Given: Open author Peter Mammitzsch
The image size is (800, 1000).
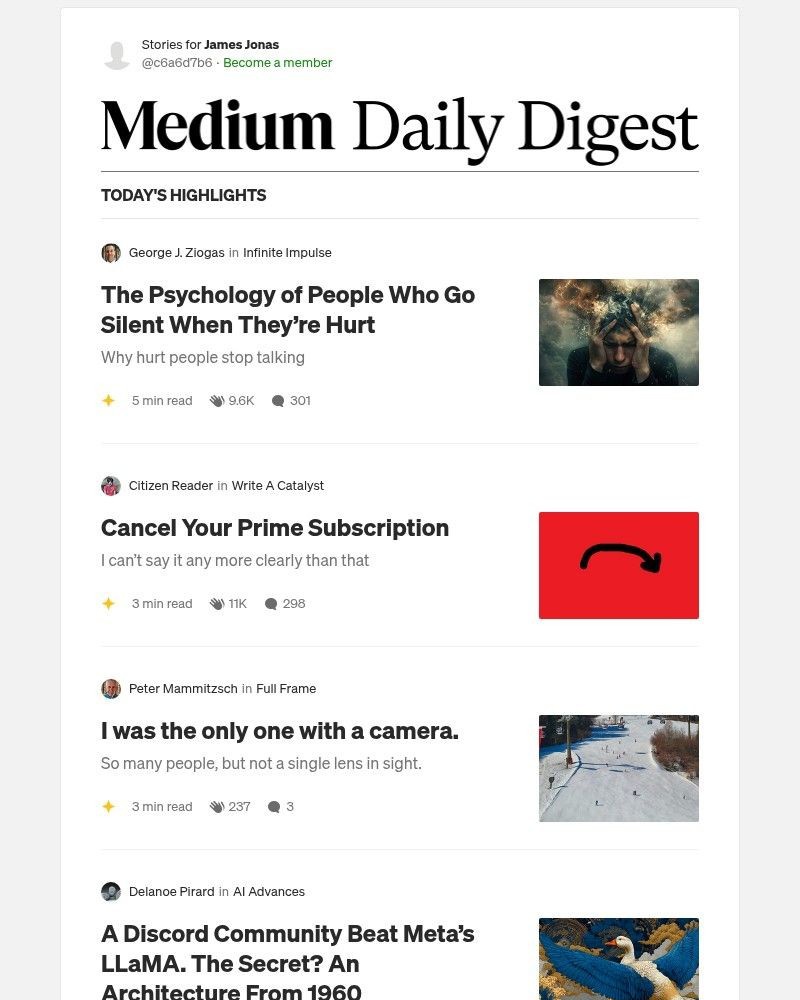Looking at the screenshot, I should point(183,689).
